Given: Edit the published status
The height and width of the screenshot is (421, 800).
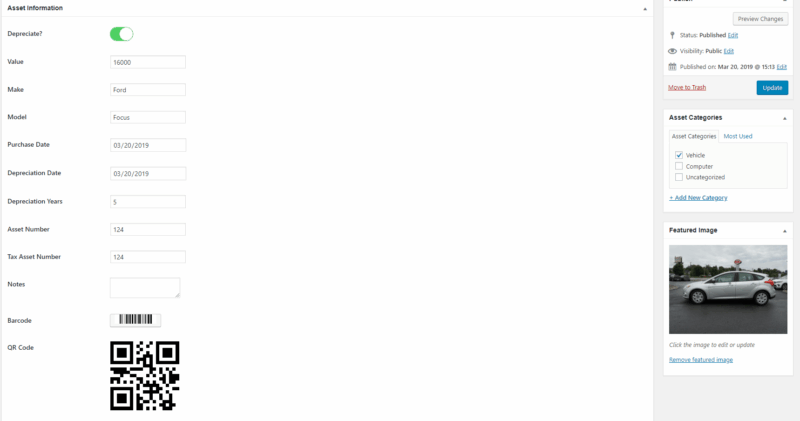Looking at the screenshot, I should (733, 35).
